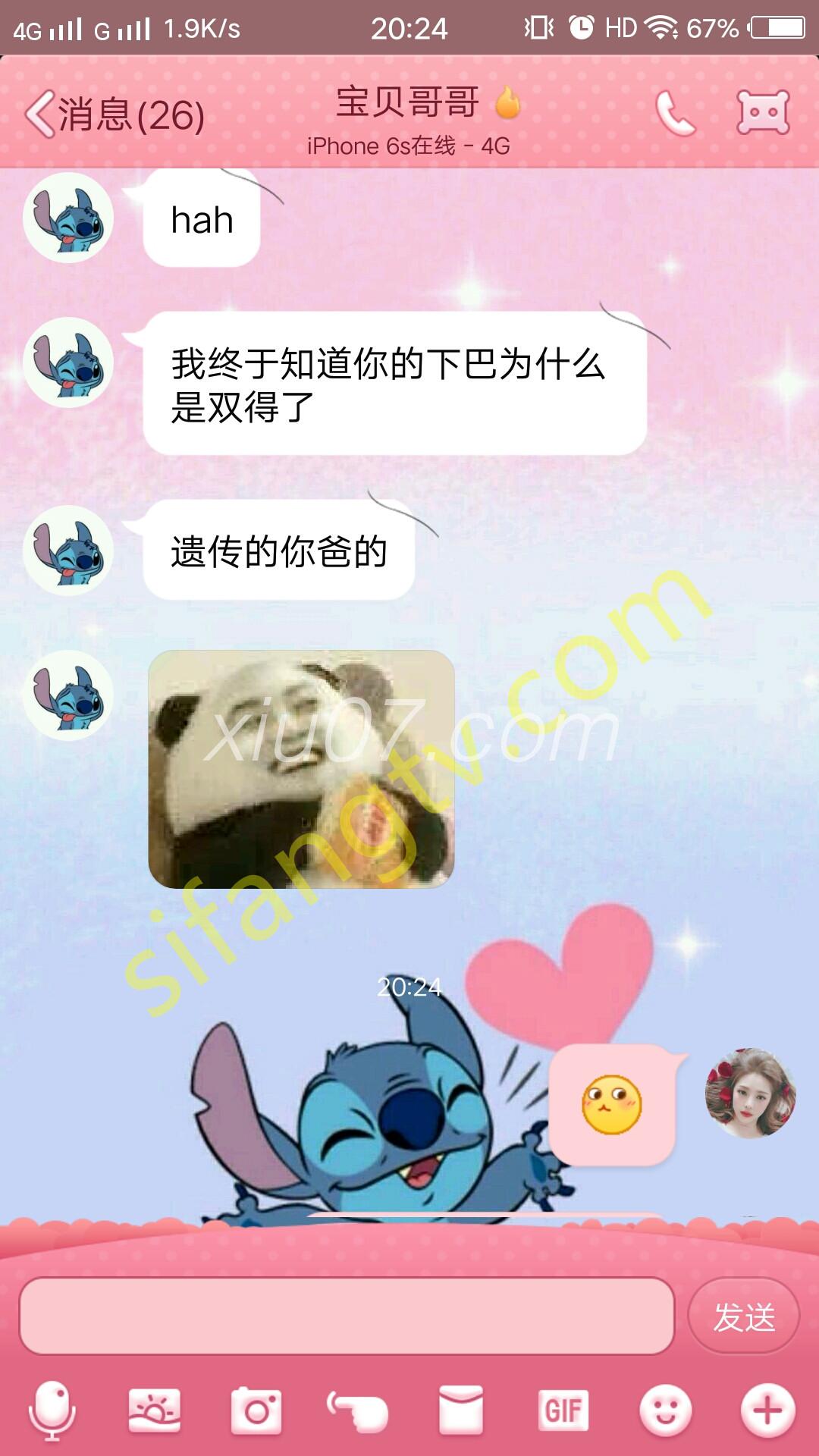Open the emoji panel

tap(665, 1410)
